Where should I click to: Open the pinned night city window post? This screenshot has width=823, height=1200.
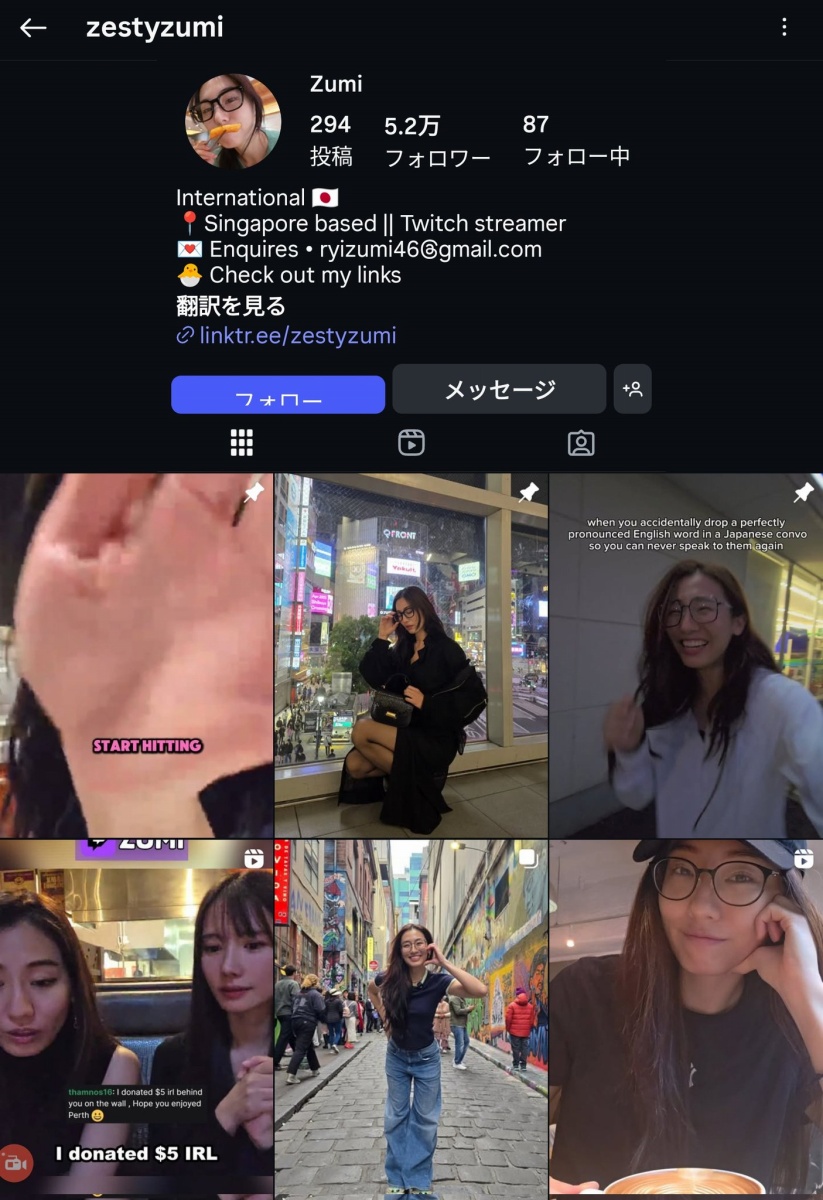tap(411, 655)
